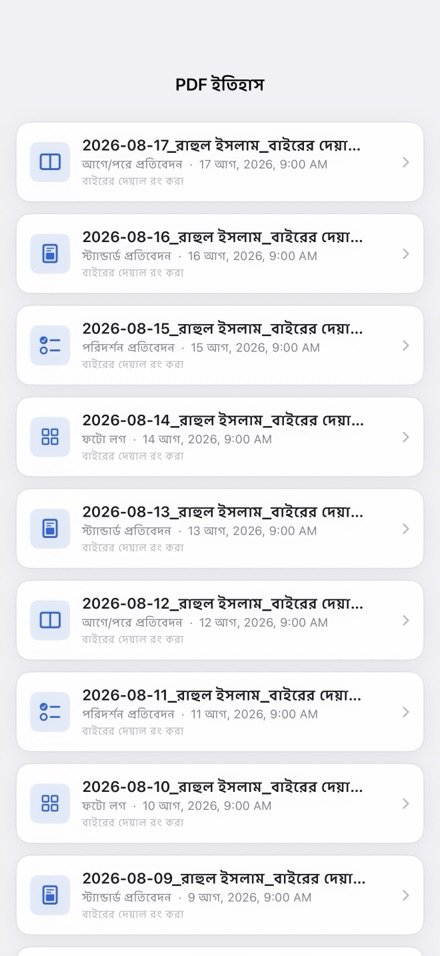Open the 2026-08-16 standard report
This screenshot has width=440, height=956.
pos(220,254)
